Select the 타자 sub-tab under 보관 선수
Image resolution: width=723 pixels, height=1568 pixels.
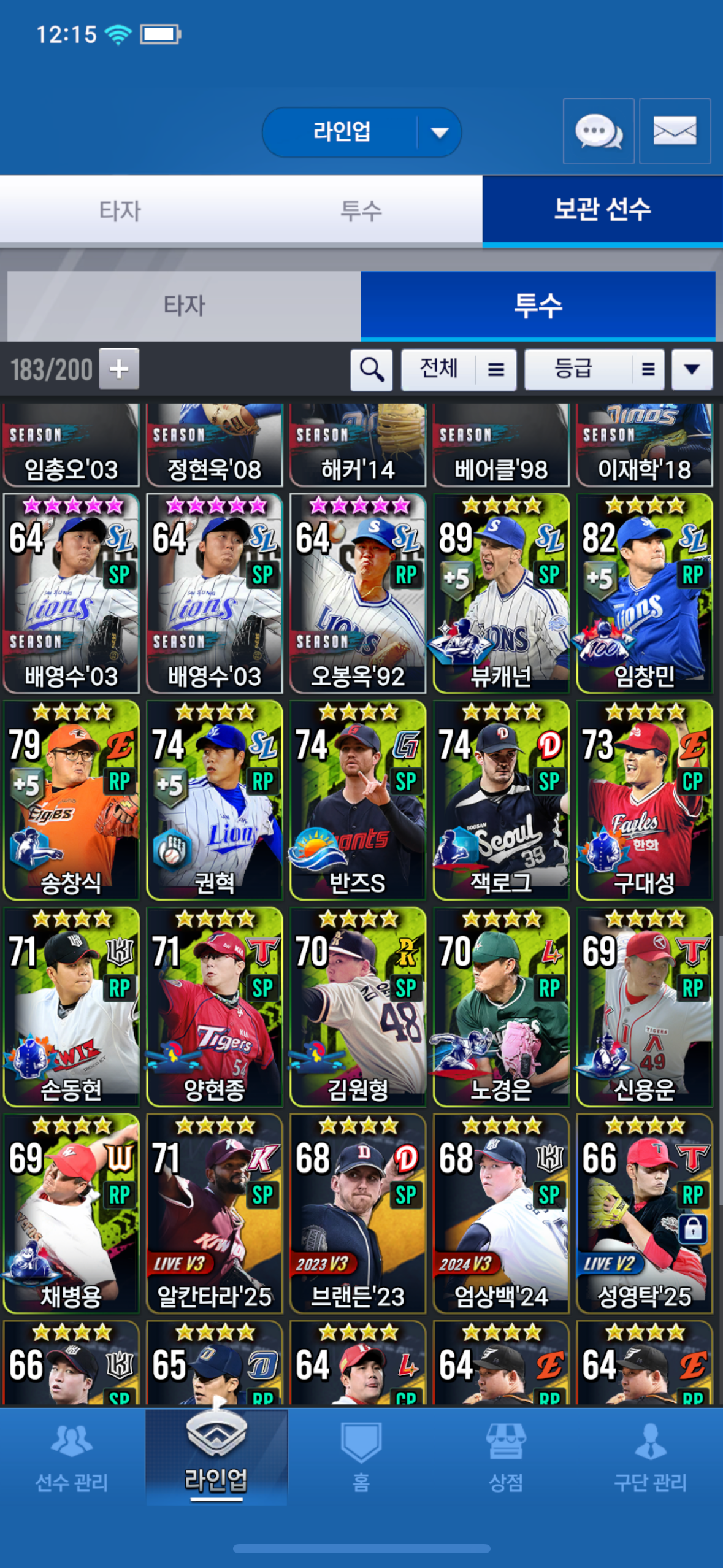tap(184, 306)
